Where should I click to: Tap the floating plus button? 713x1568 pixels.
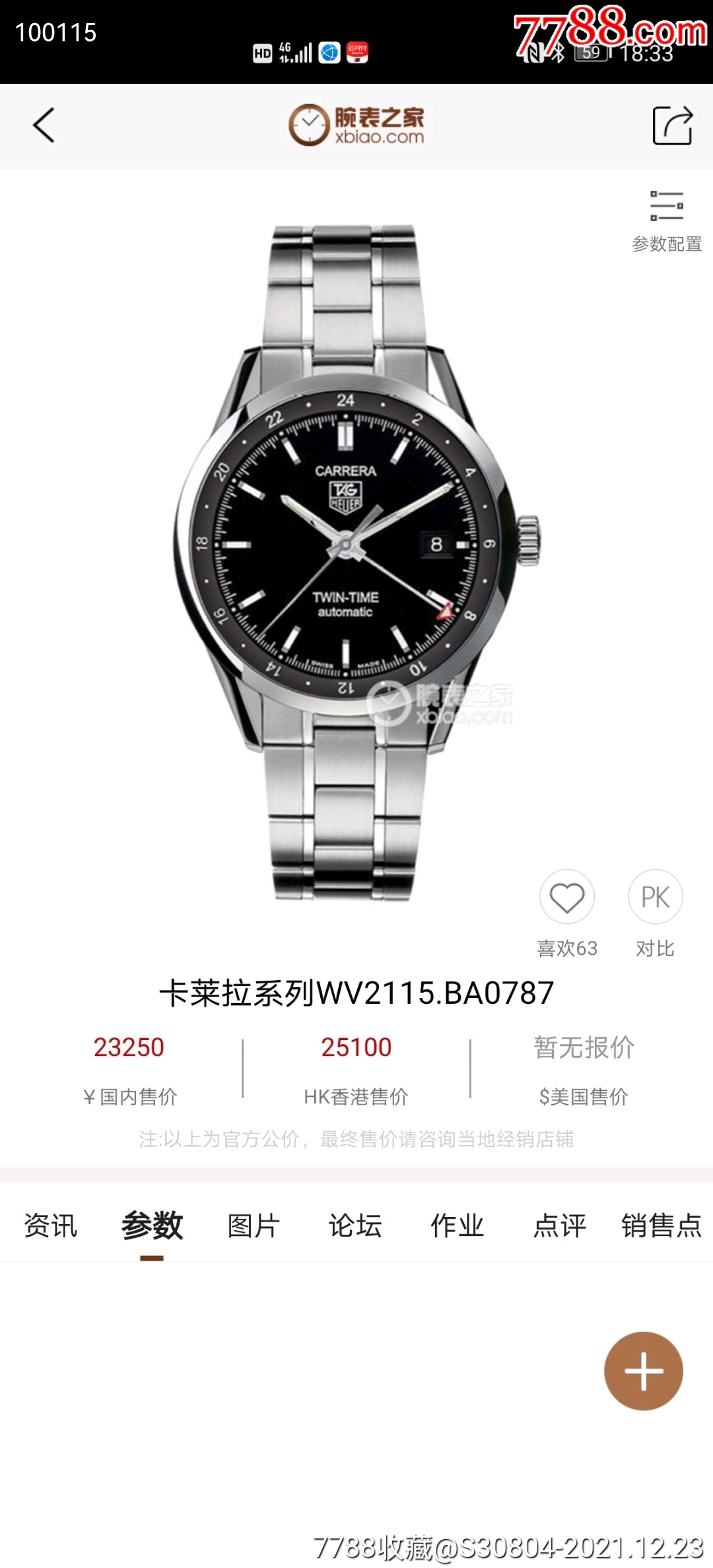pos(643,1371)
